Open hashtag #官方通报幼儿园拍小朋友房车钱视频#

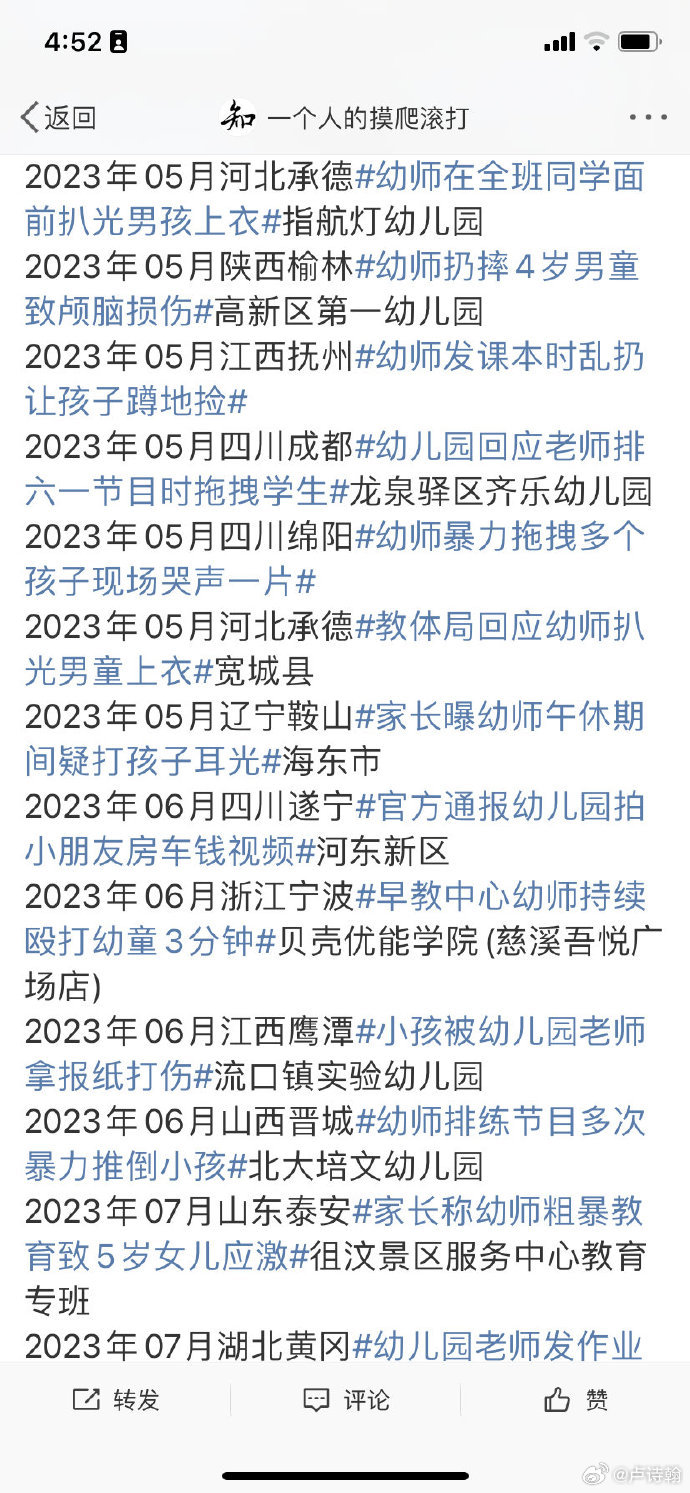(500, 807)
